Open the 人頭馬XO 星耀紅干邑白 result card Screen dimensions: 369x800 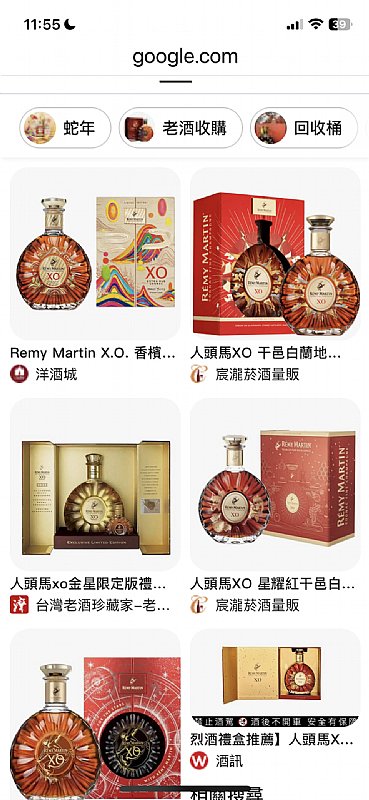point(275,507)
